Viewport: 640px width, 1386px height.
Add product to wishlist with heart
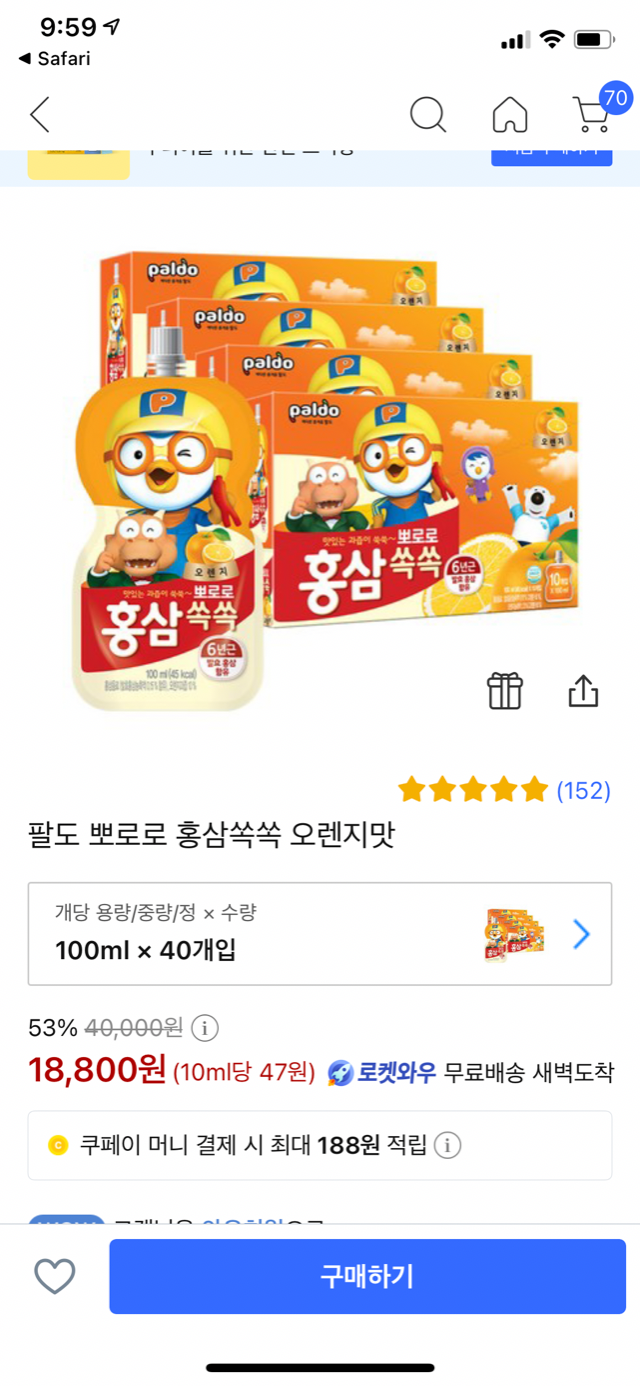tap(55, 1276)
